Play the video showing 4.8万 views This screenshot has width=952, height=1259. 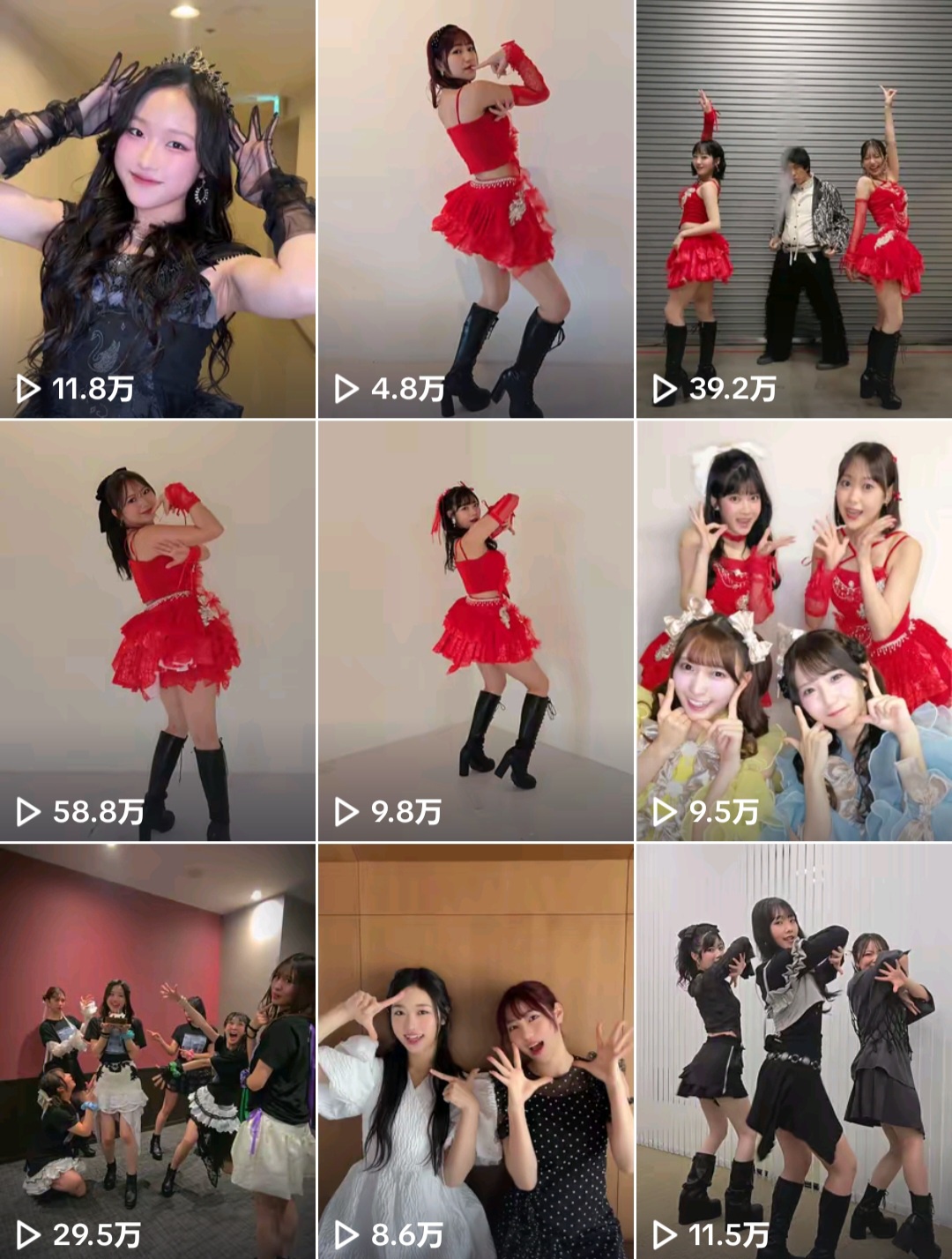(x=475, y=209)
